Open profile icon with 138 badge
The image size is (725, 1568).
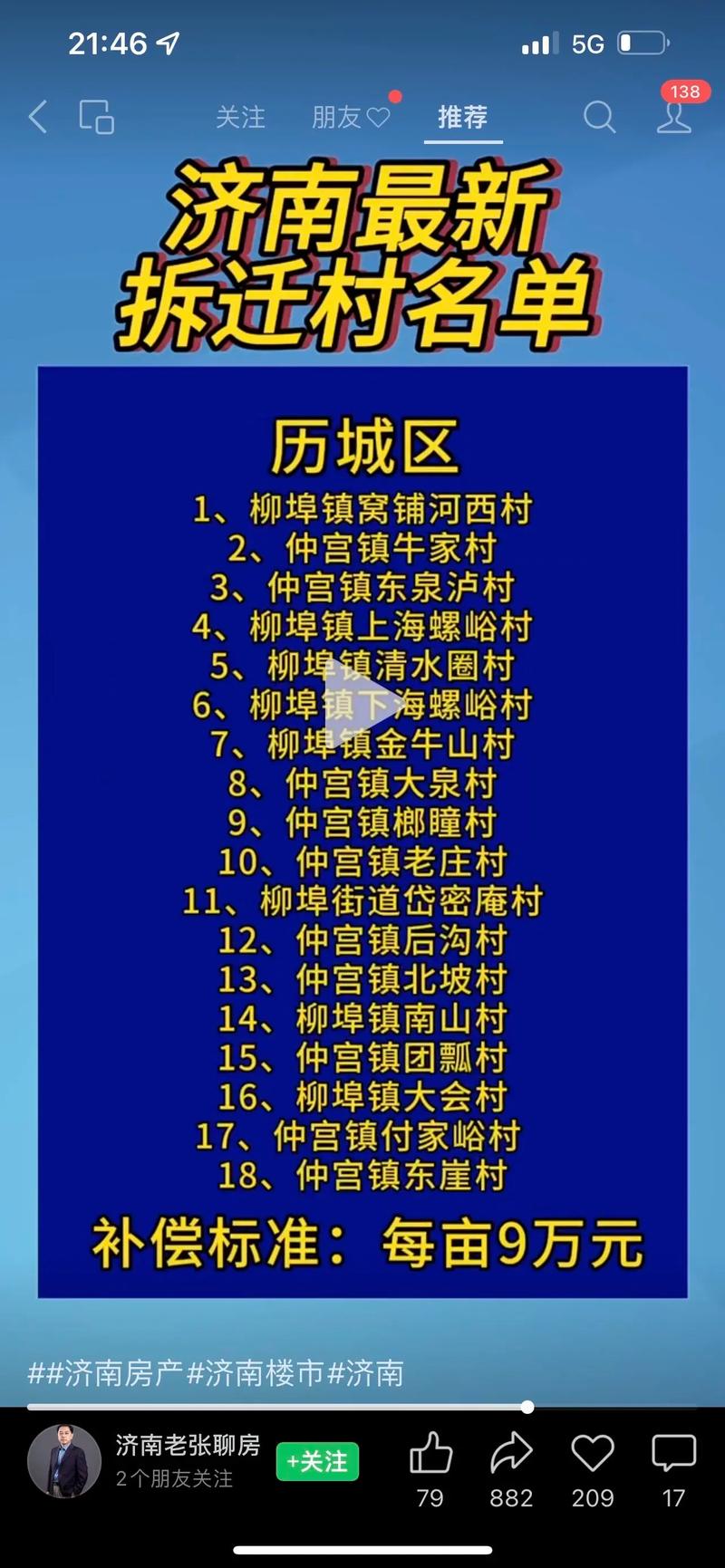[673, 117]
